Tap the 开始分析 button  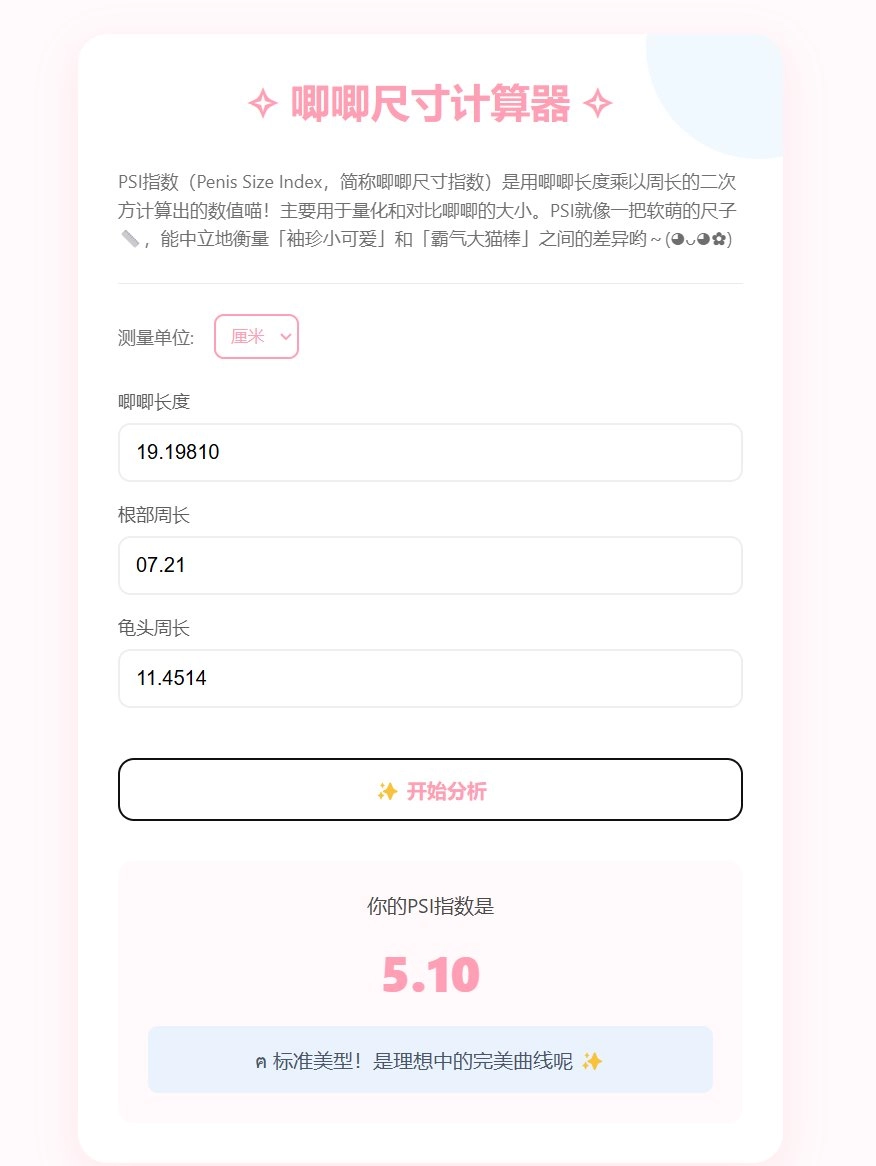(x=430, y=791)
